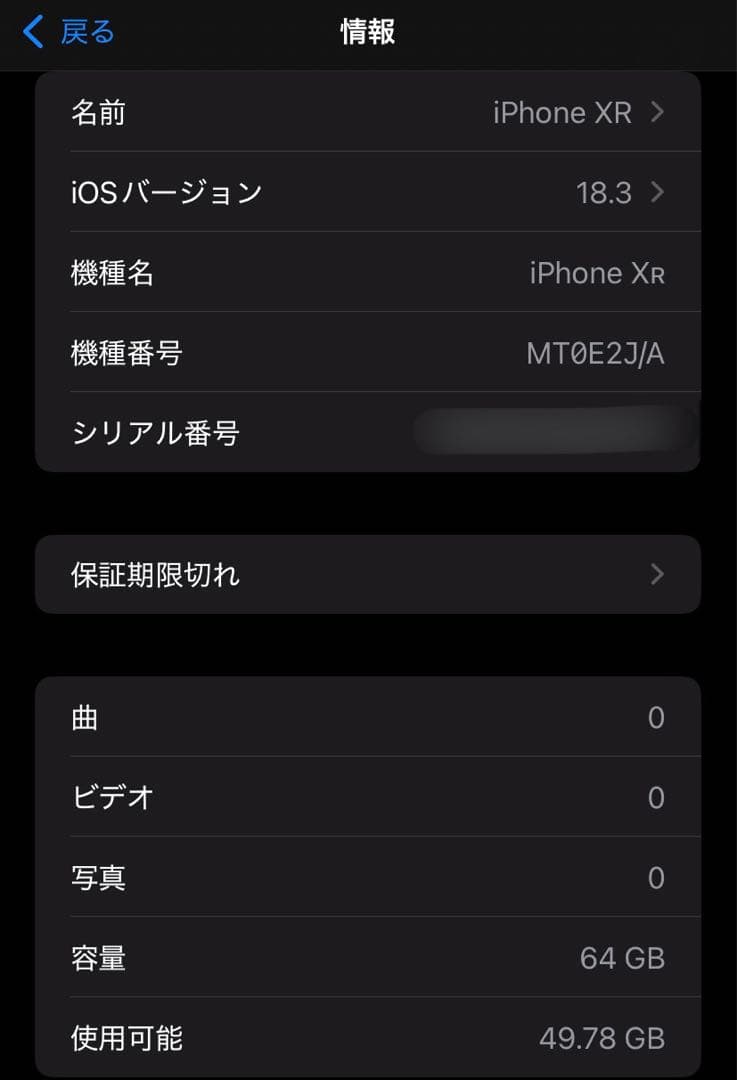Expand the iOS version details
Image resolution: width=737 pixels, height=1080 pixels.
(368, 192)
